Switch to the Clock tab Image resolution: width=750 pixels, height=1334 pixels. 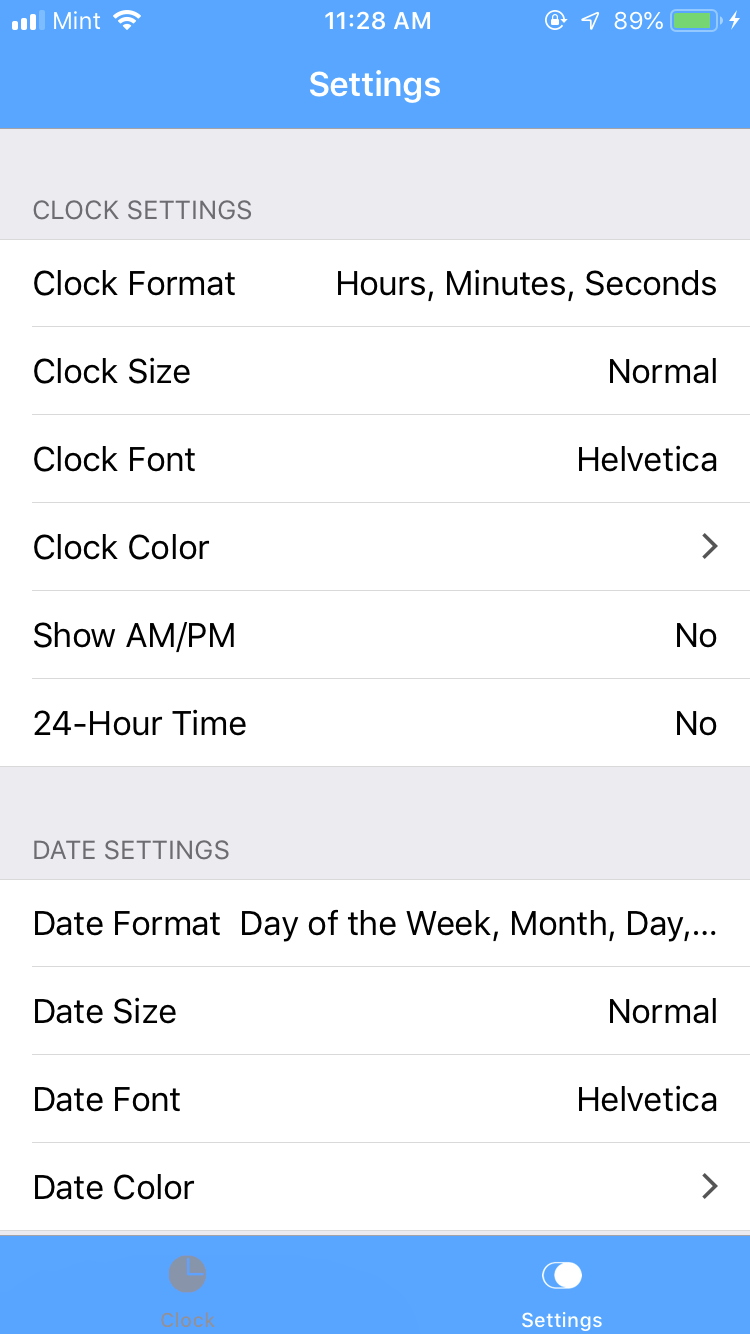[187, 1290]
